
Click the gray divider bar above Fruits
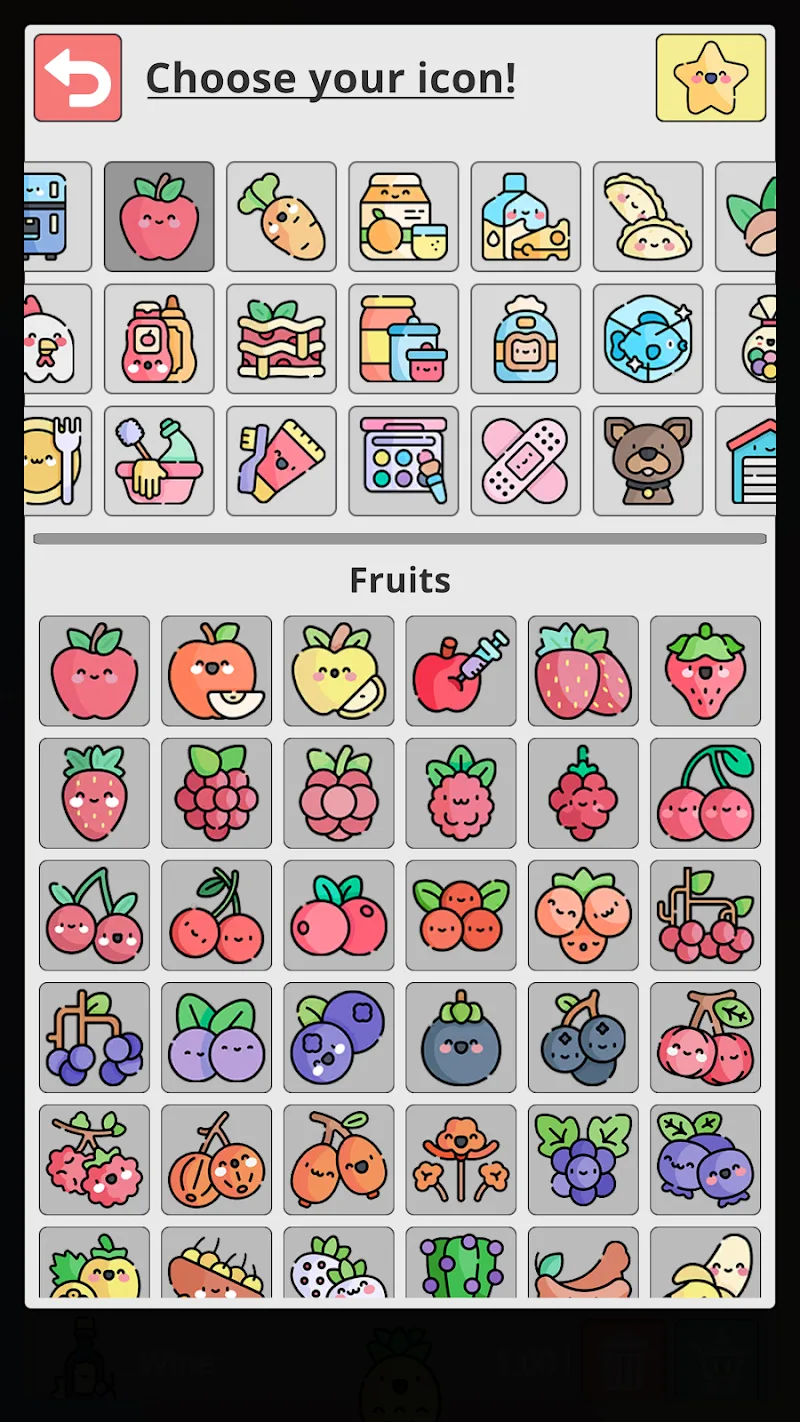coord(400,538)
